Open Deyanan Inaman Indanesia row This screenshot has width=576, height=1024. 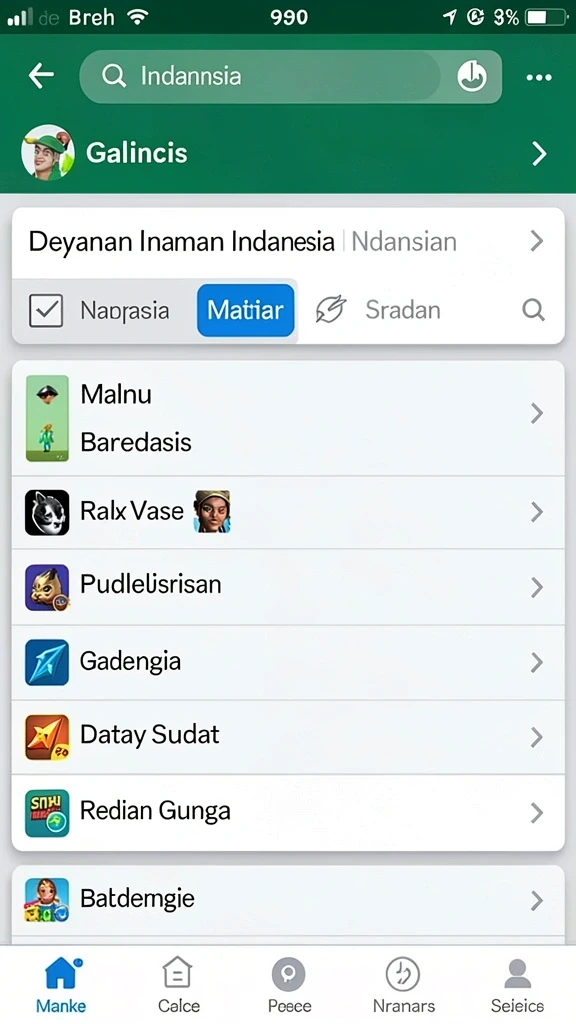288,242
